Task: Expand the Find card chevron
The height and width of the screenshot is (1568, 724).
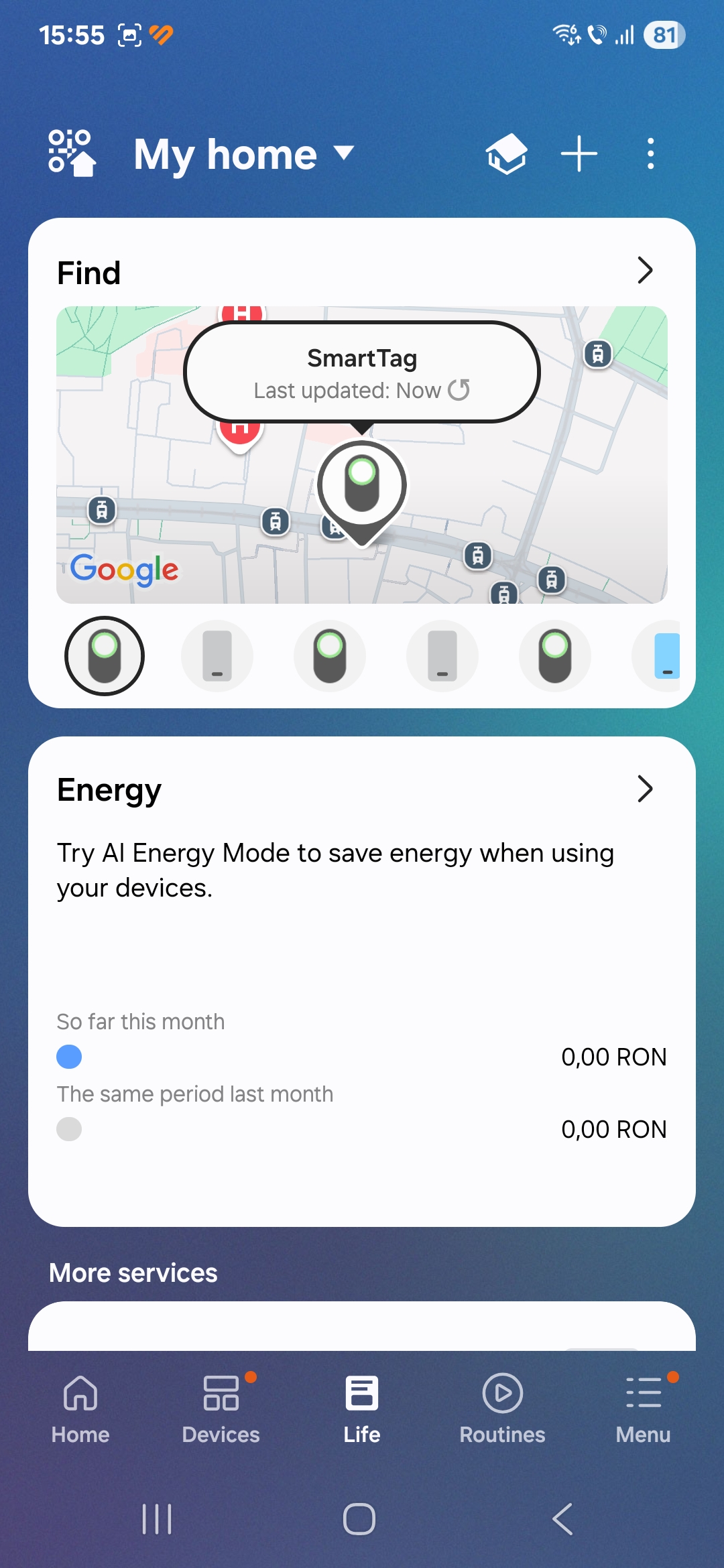Action: [x=644, y=271]
